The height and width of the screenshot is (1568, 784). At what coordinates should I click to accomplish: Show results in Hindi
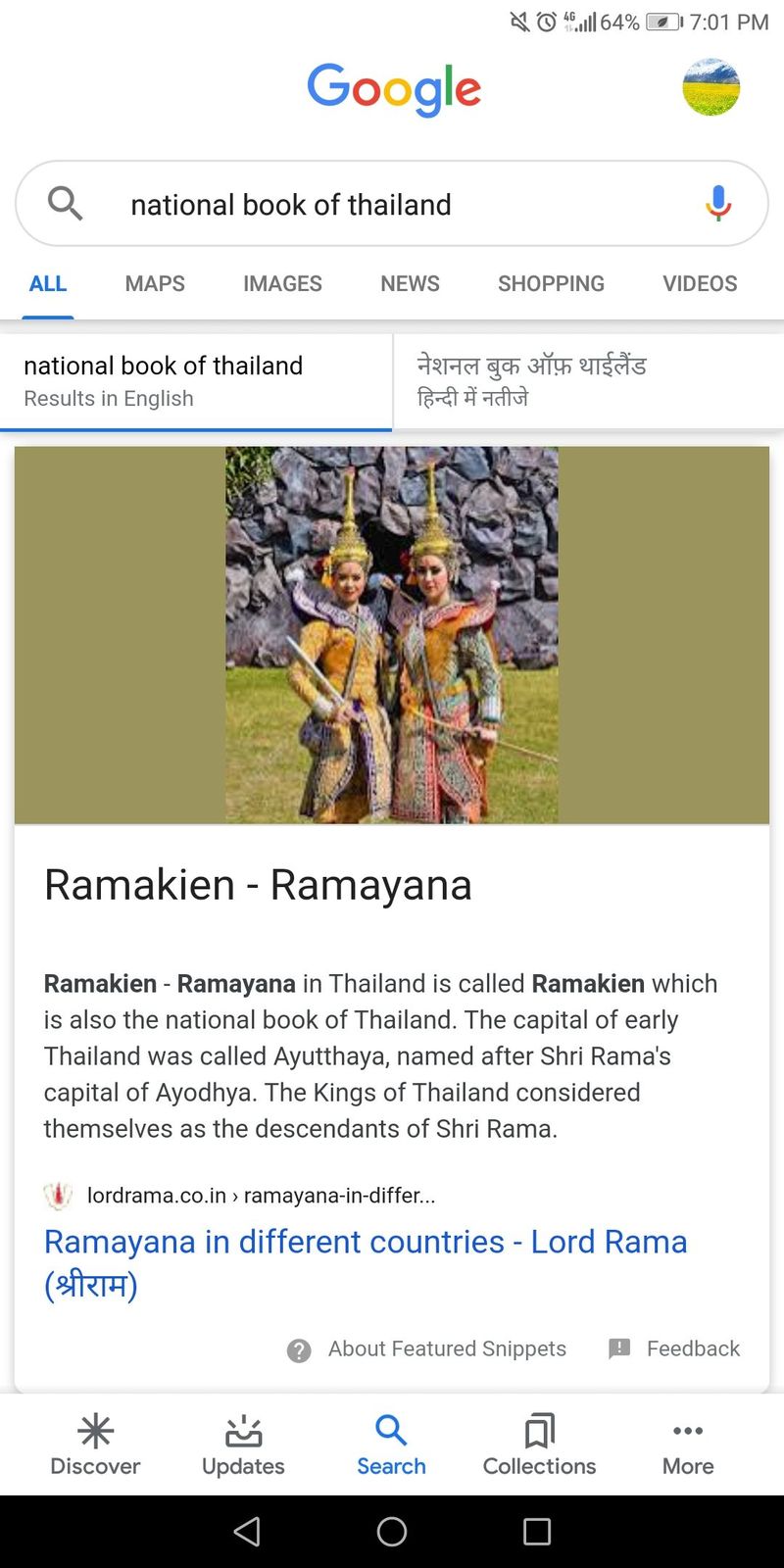588,381
